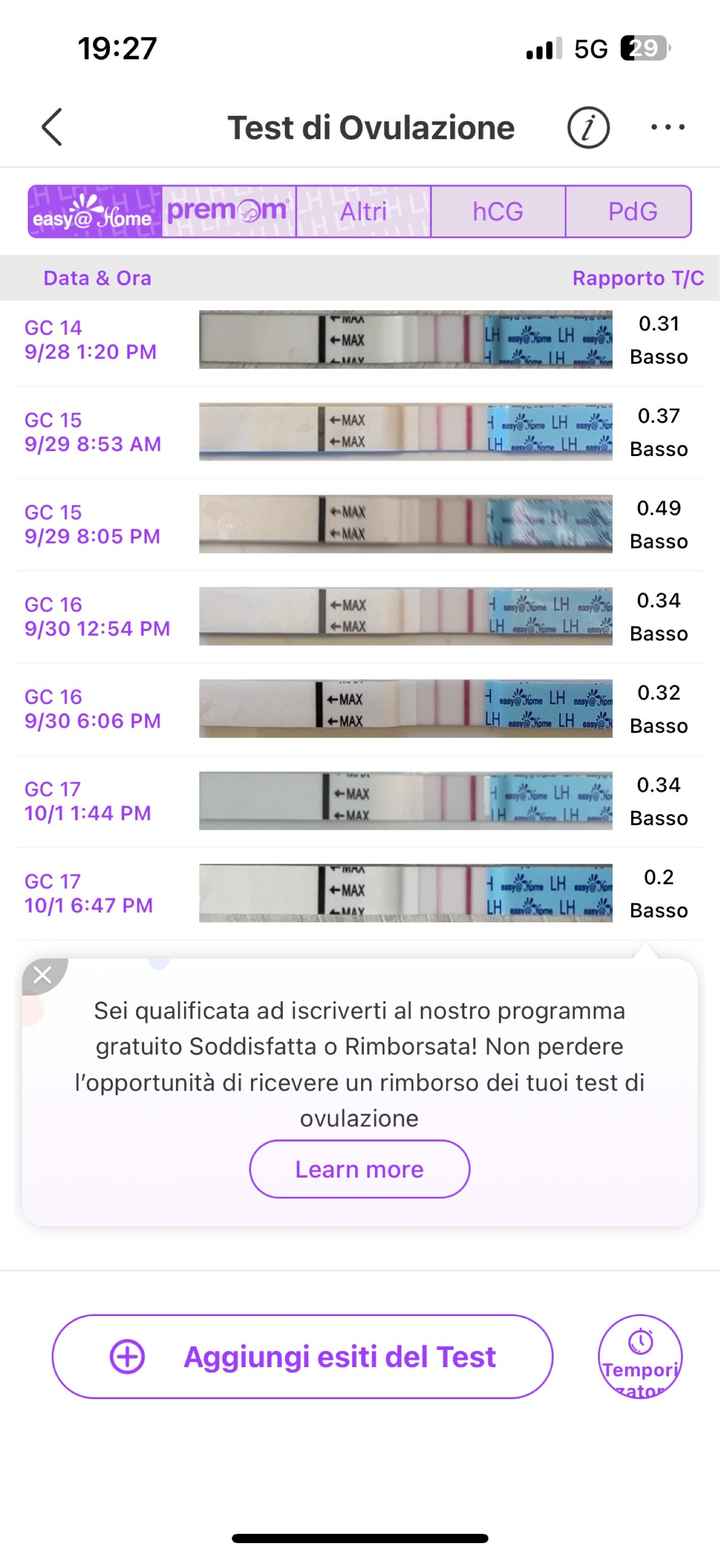This screenshot has height=1557, width=720.
Task: Open the GC 14 test entry
Action: [x=360, y=340]
